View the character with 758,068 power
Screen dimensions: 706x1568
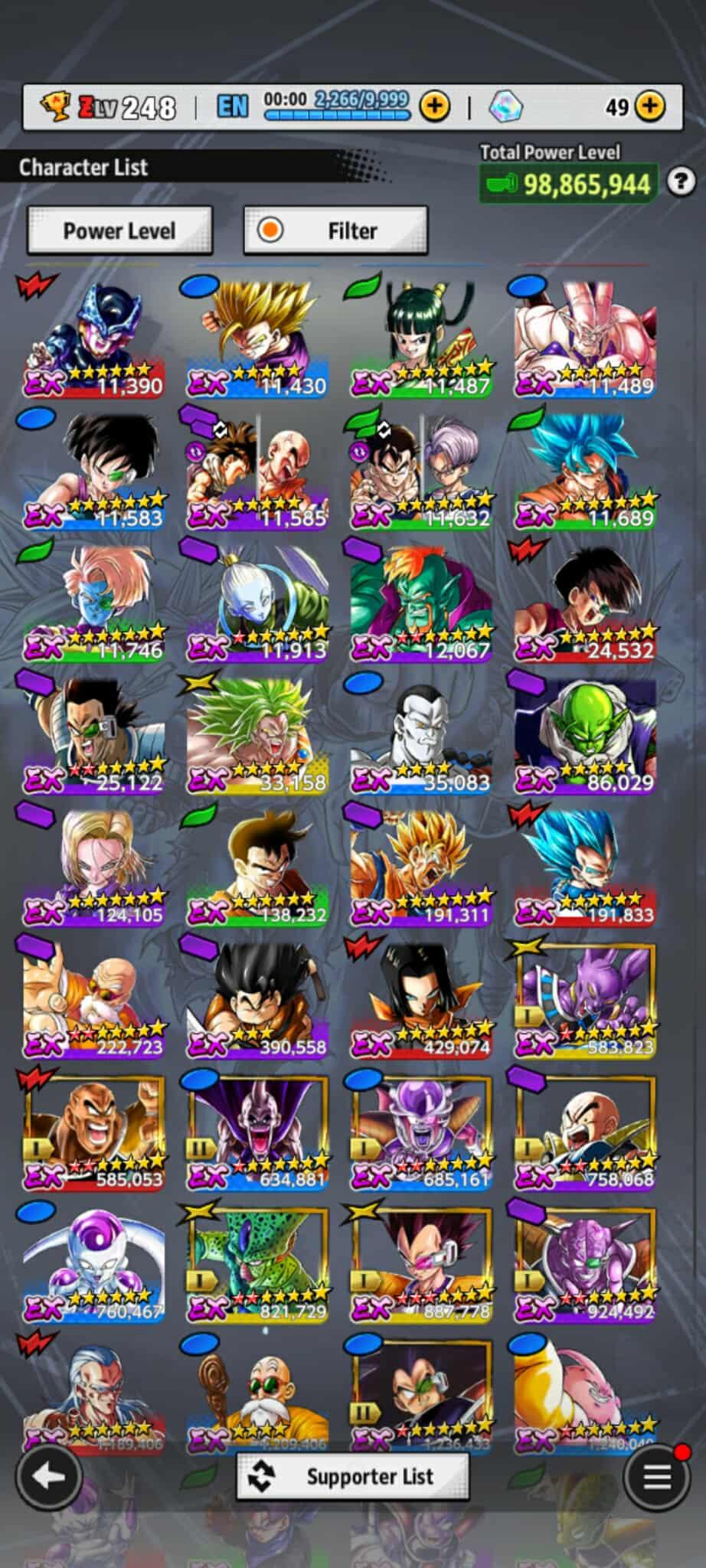tap(586, 1132)
